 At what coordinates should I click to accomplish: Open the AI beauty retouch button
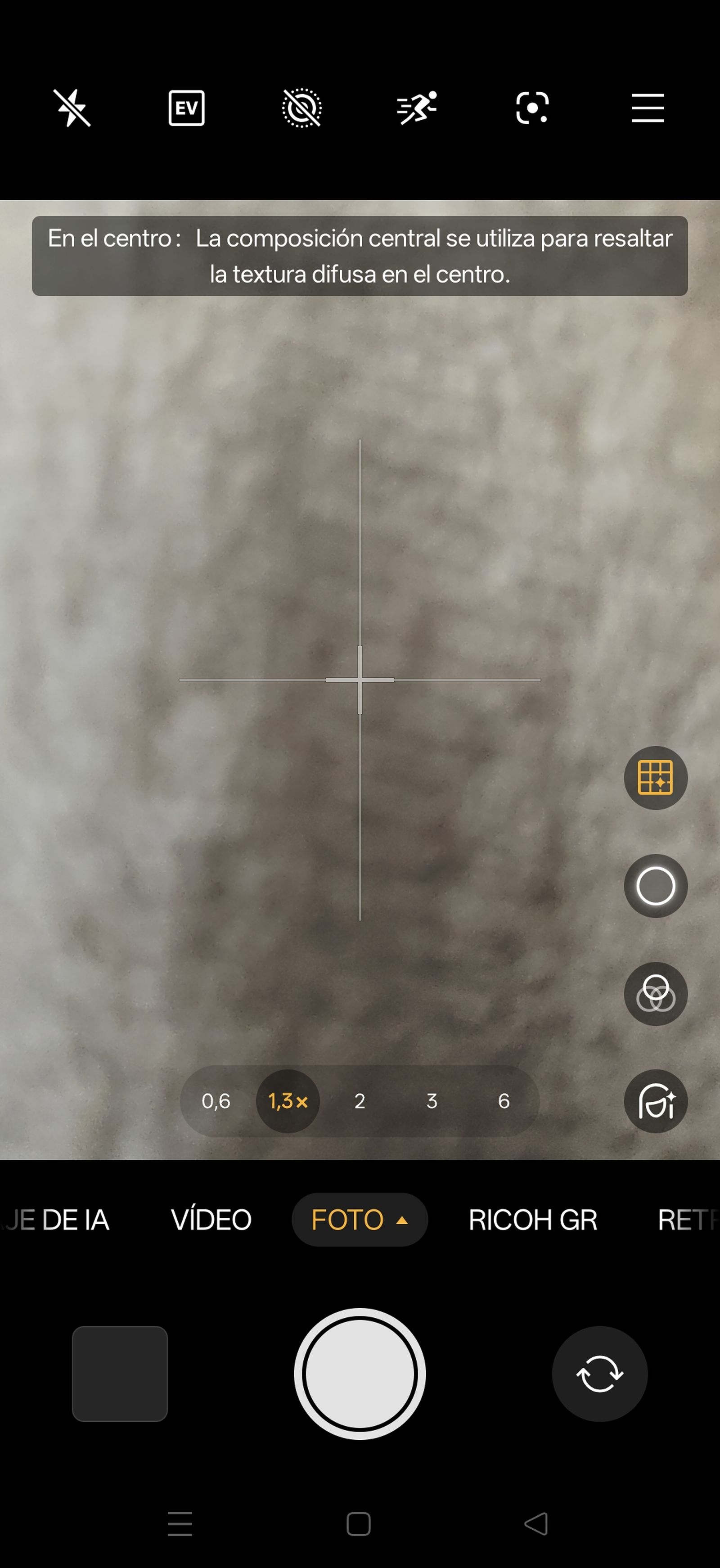coord(656,1101)
